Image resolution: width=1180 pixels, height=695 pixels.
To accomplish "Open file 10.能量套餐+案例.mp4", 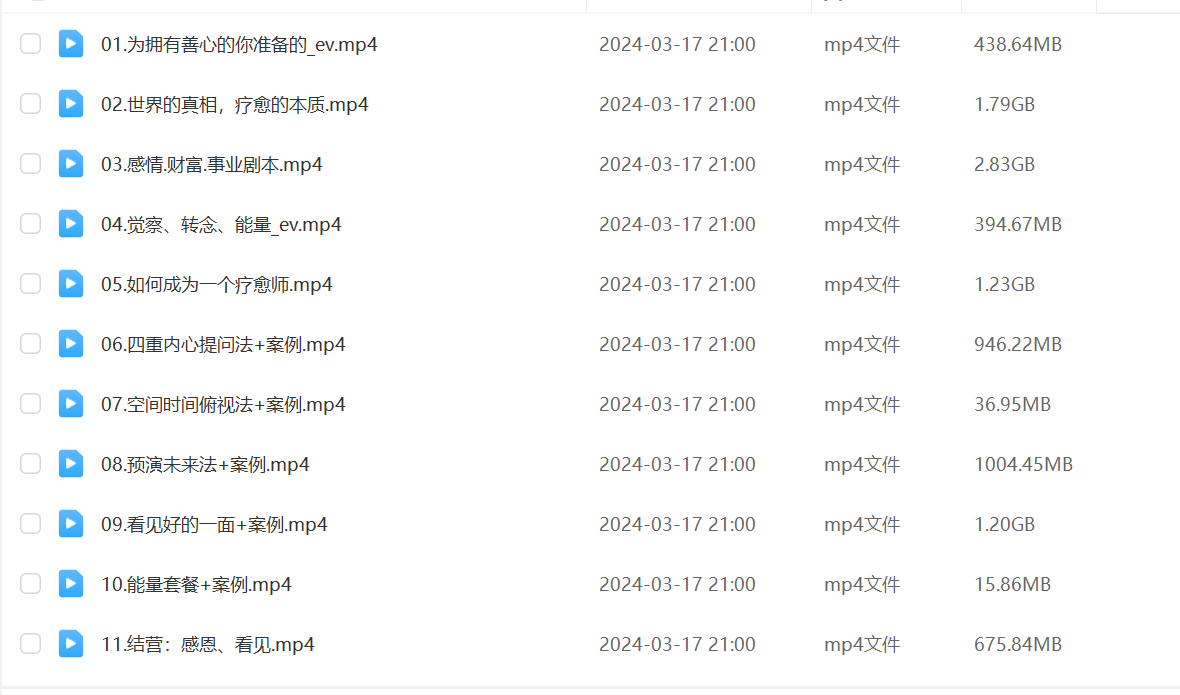I will 196,584.
